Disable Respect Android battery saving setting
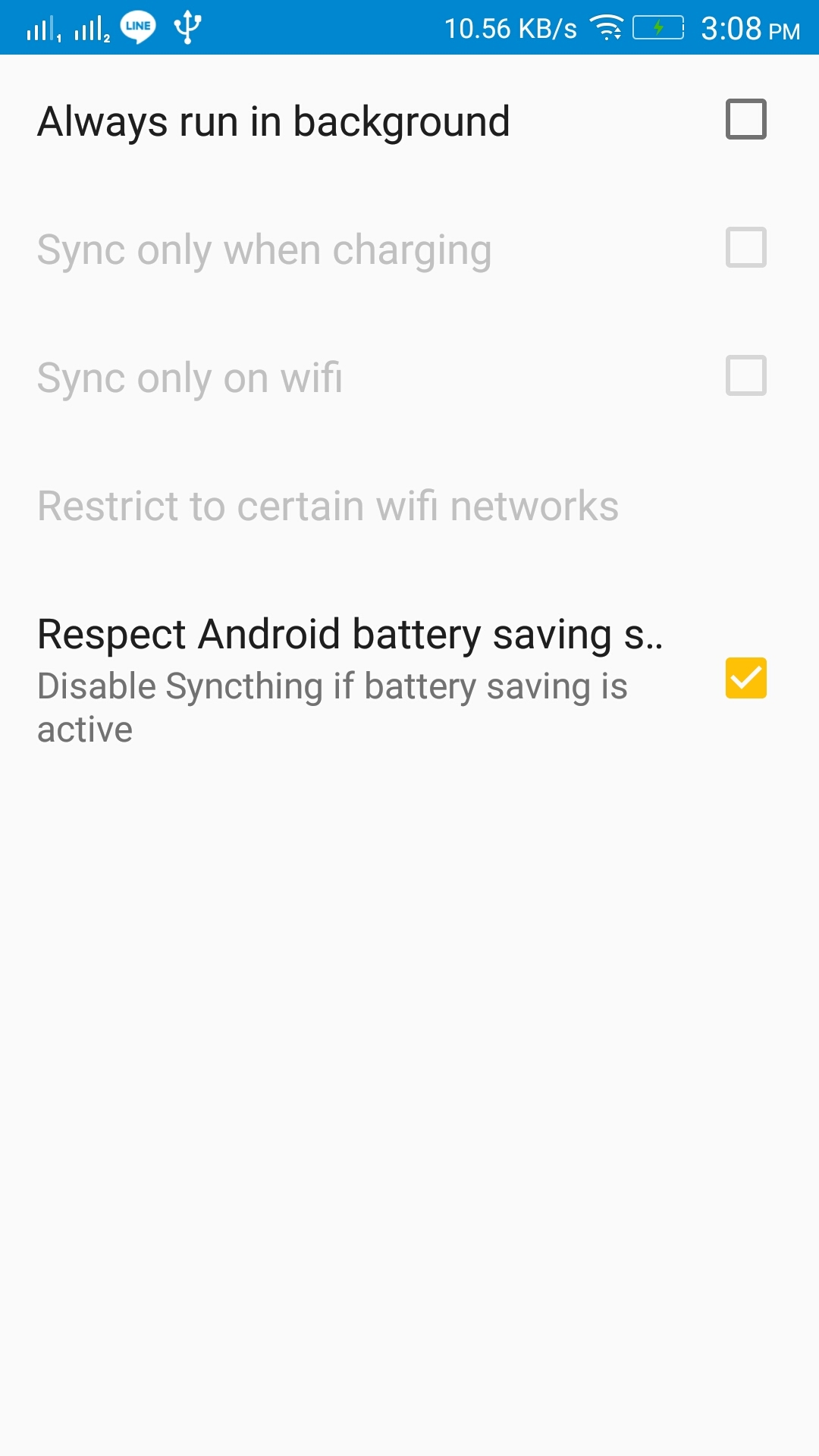Screen dimensions: 819x1456 [746, 677]
